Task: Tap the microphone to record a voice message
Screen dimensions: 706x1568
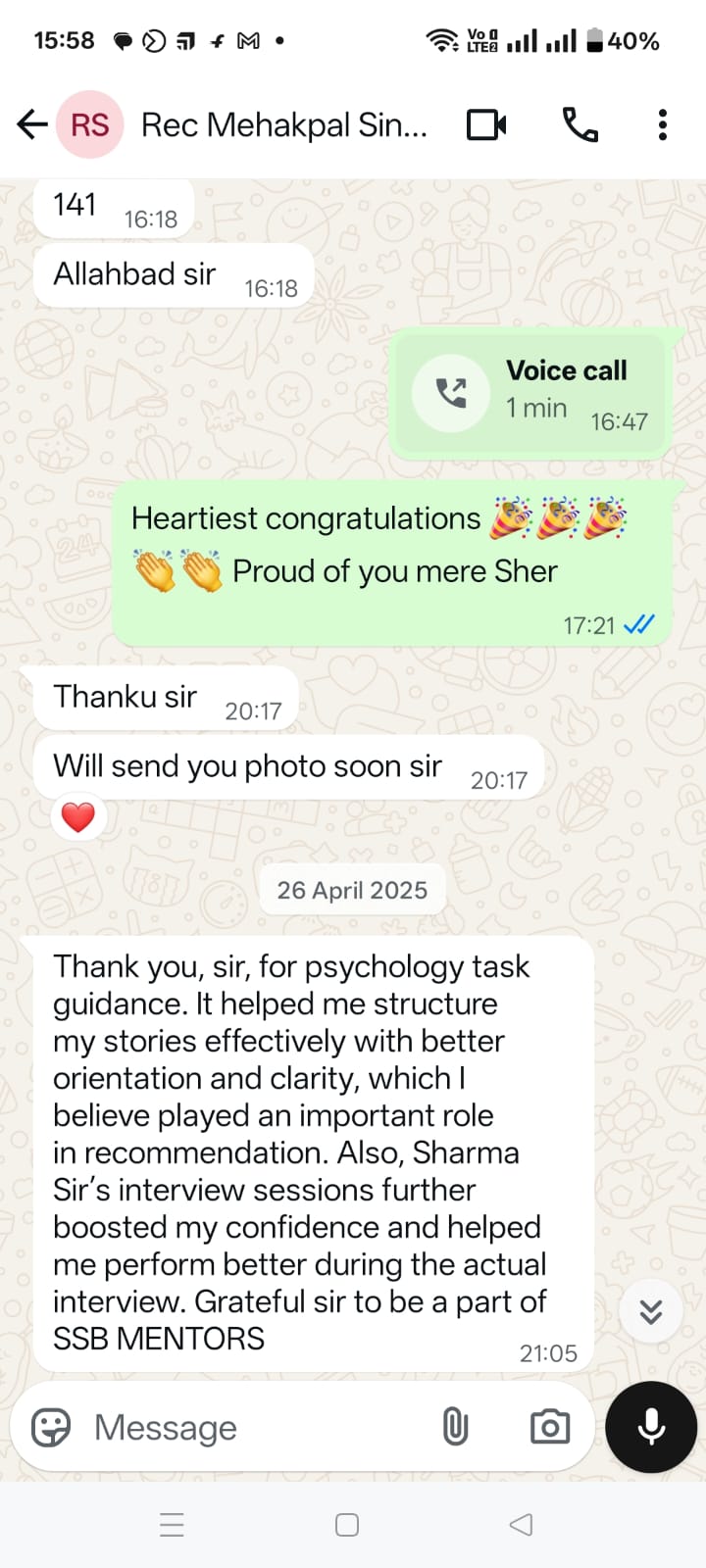Action: 651,1427
